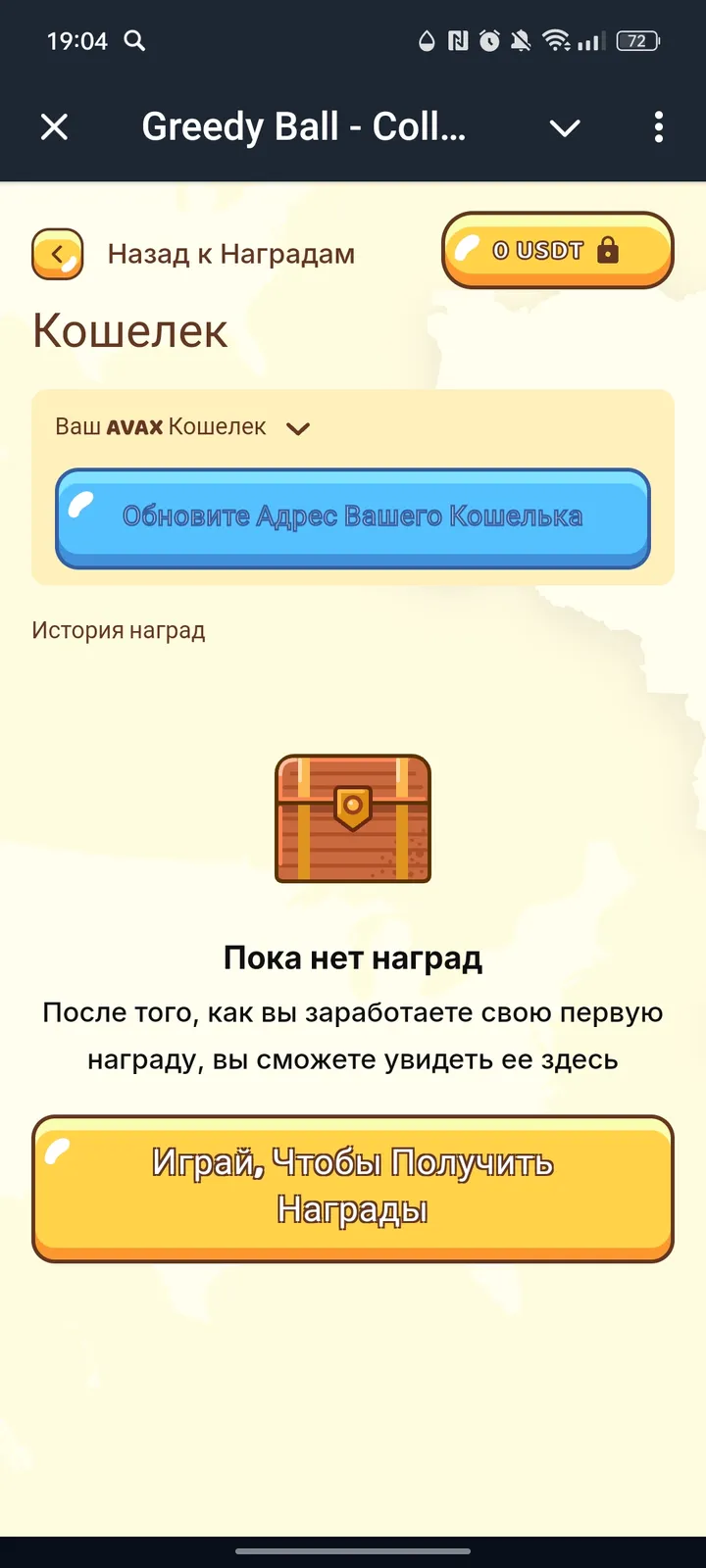Tap the navigation handle at screen bottom

[x=353, y=1551]
